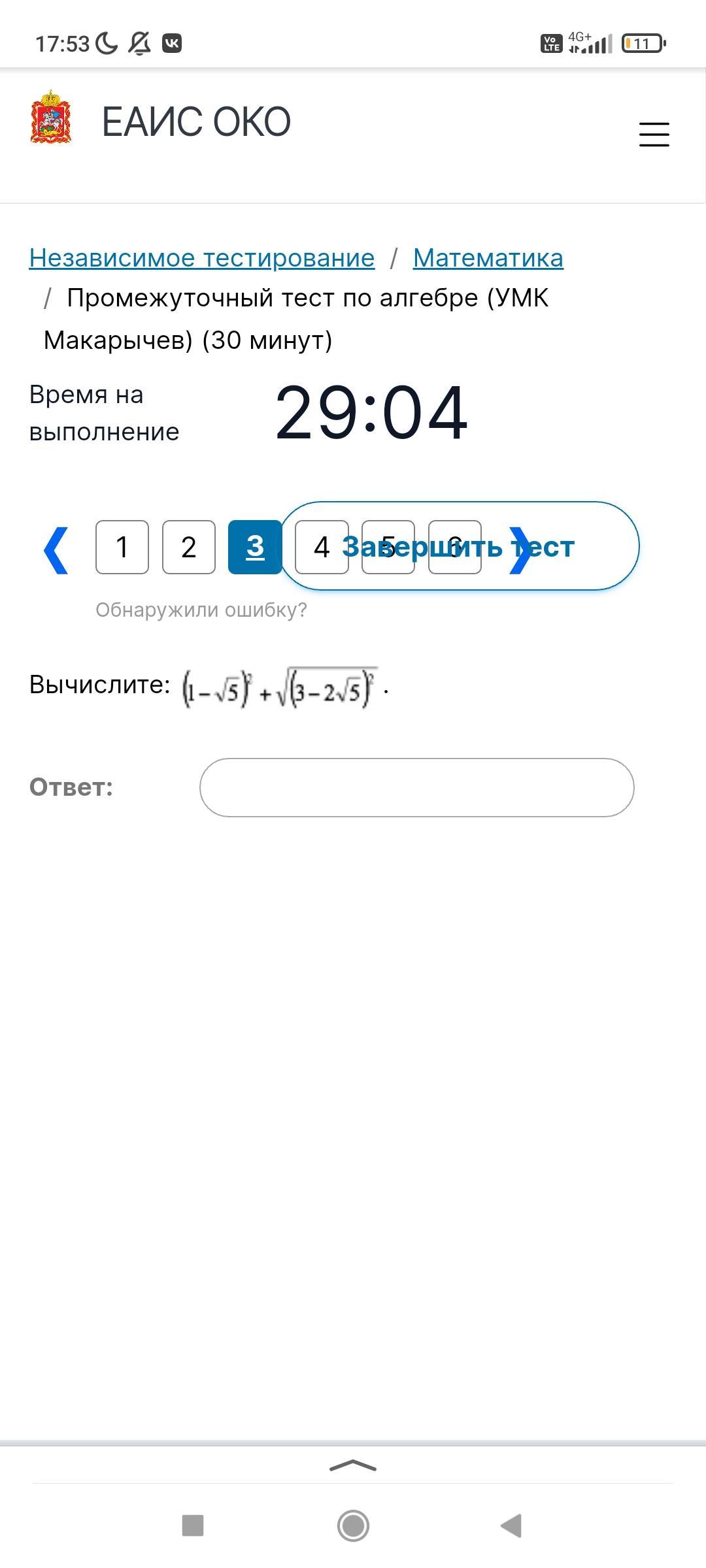Select question 3

[x=255, y=547]
